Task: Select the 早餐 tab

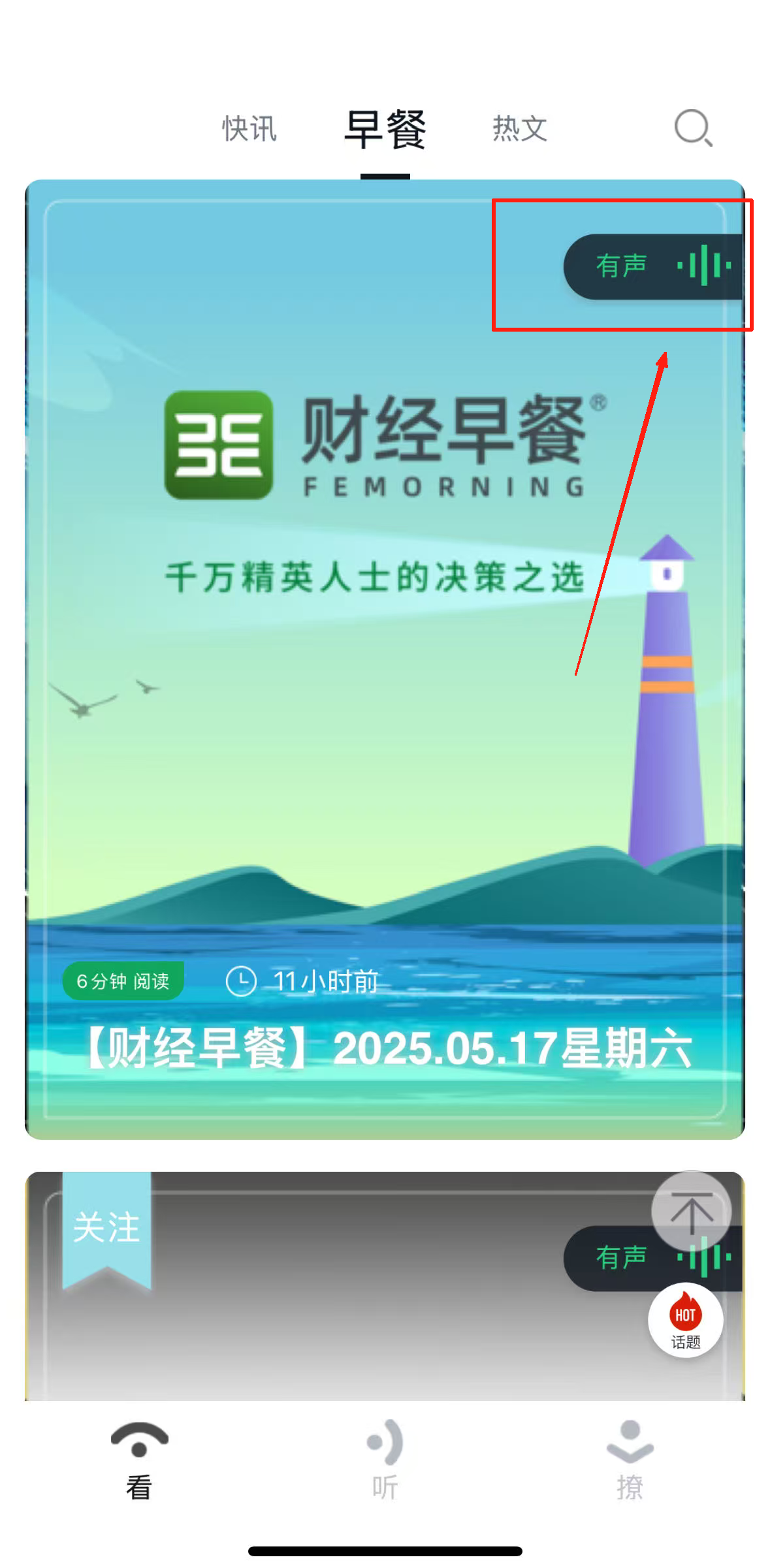Action: click(x=385, y=130)
